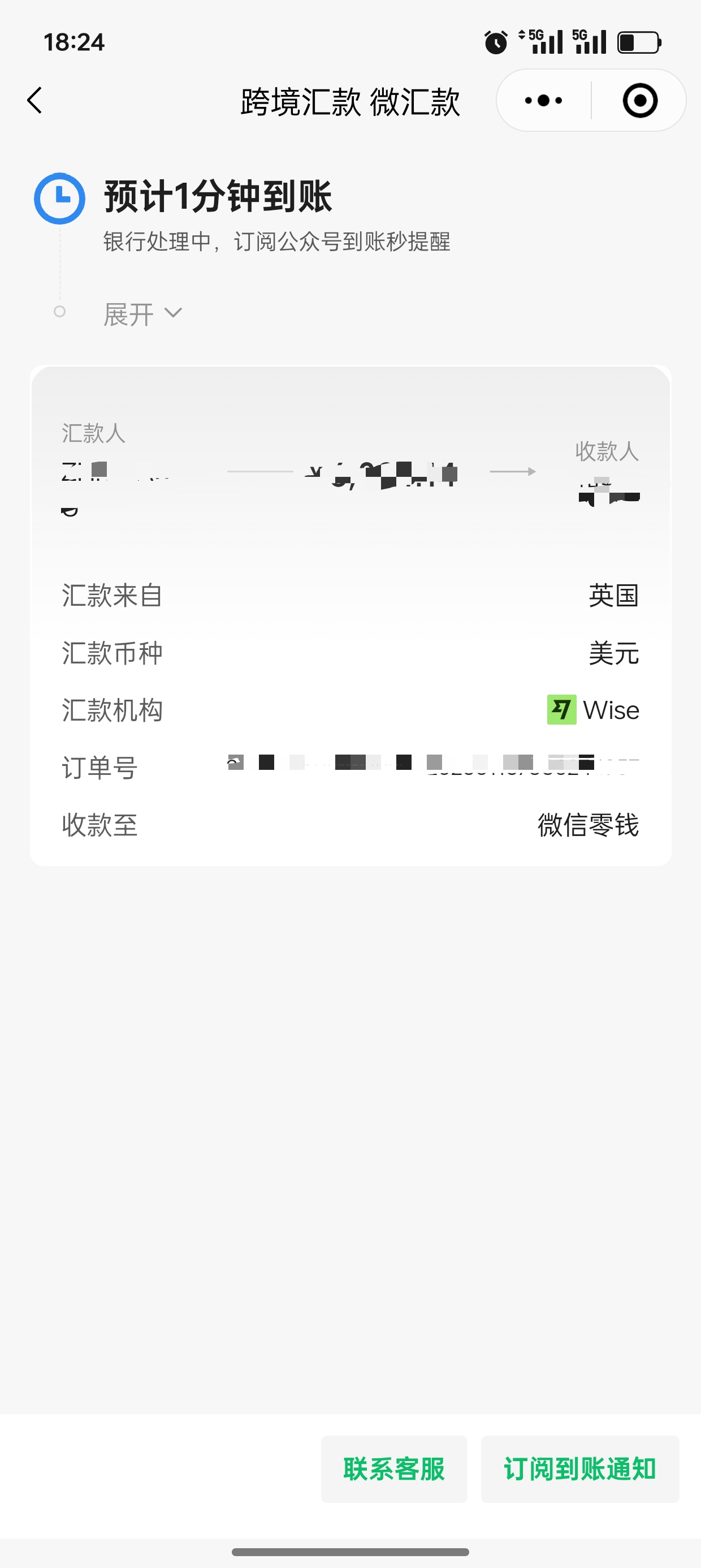The image size is (701, 1568).
Task: Tap the timeline step dot beside 展开
Action: tap(59, 312)
